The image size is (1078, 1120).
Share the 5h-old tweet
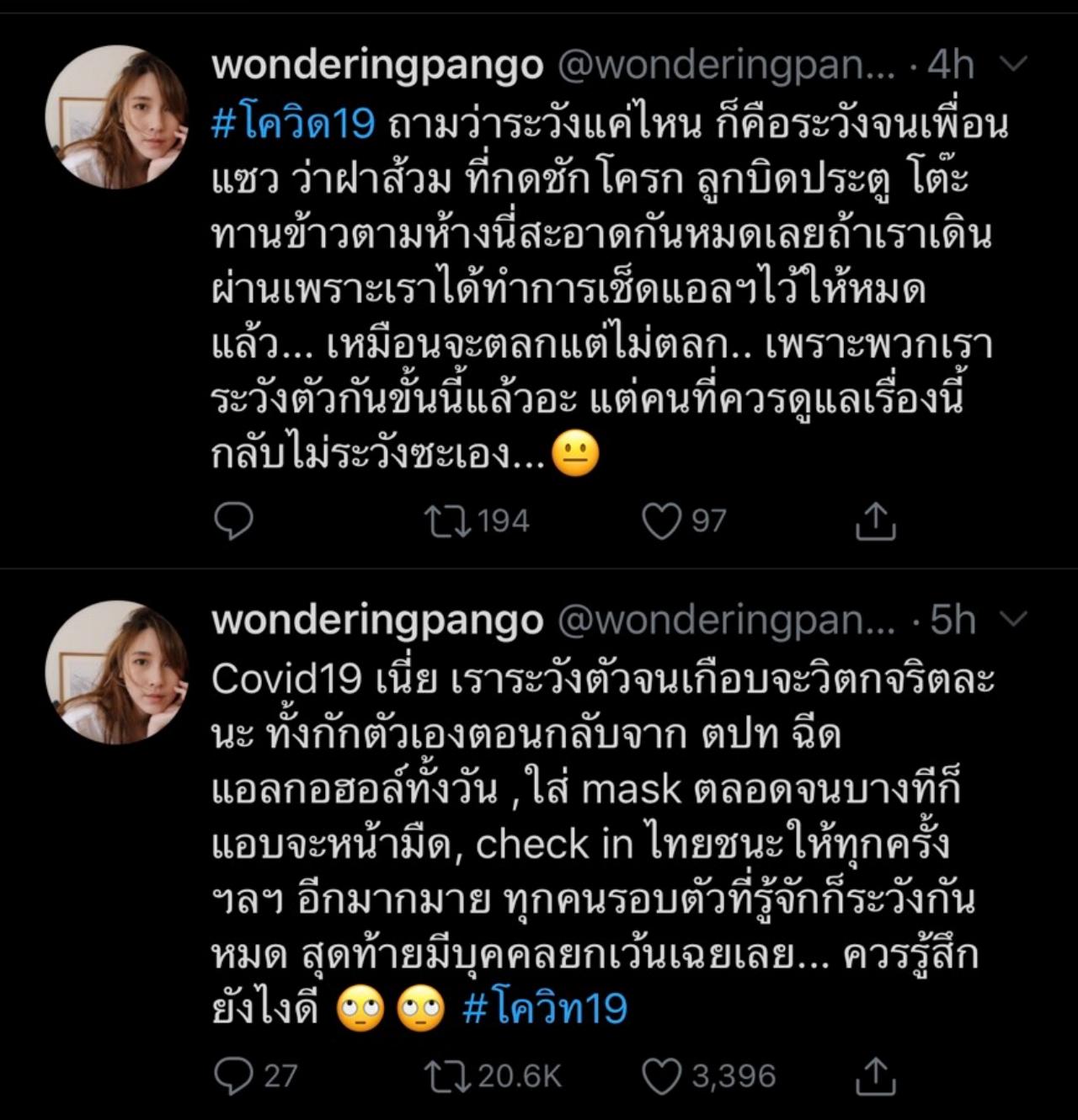[875, 1075]
